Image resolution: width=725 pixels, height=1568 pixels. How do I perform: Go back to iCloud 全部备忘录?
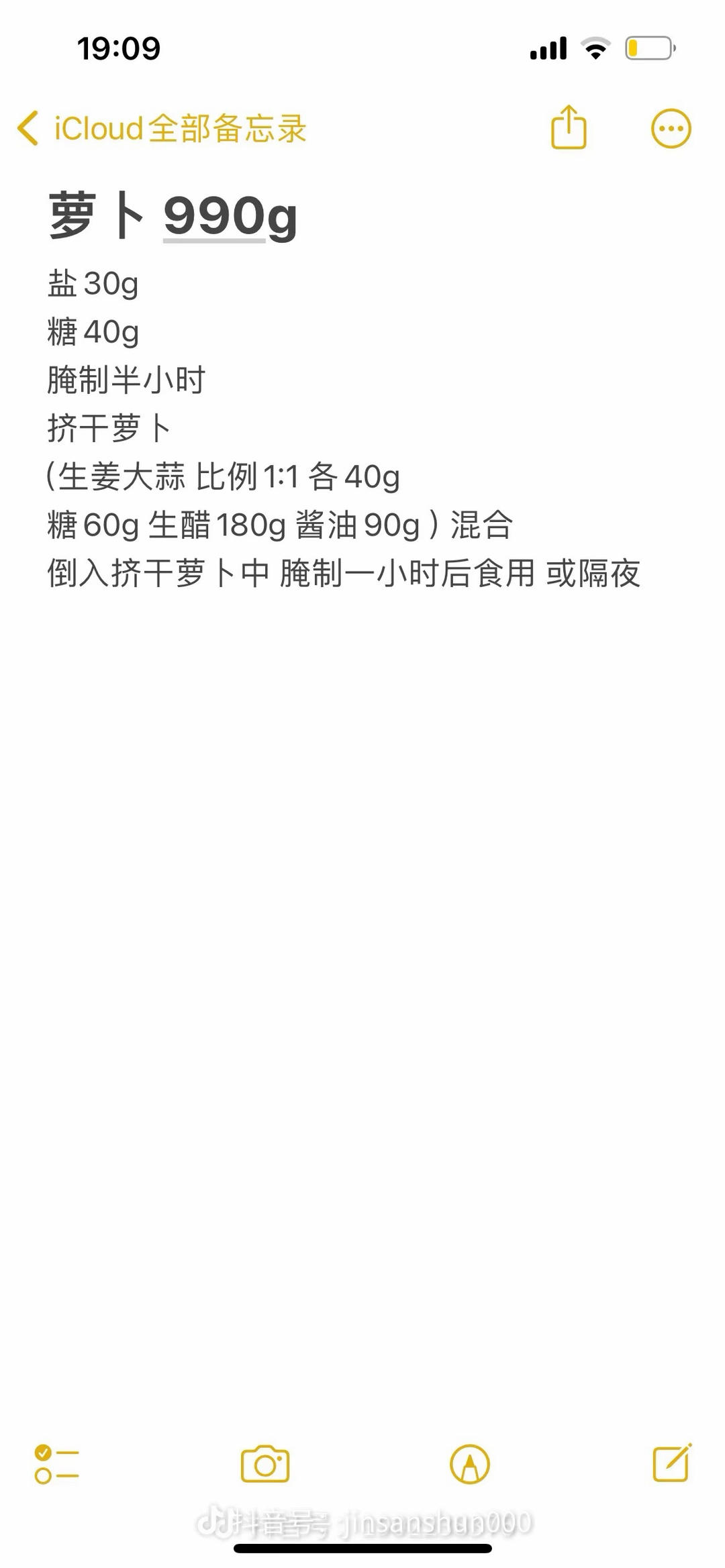(x=161, y=128)
